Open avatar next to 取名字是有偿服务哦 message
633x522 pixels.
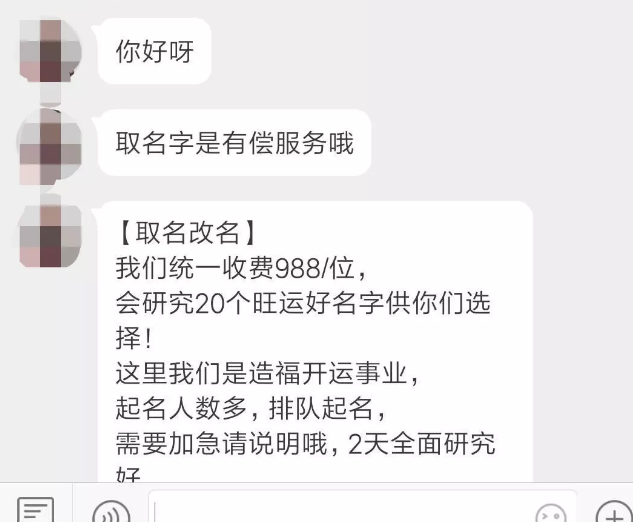(48, 144)
